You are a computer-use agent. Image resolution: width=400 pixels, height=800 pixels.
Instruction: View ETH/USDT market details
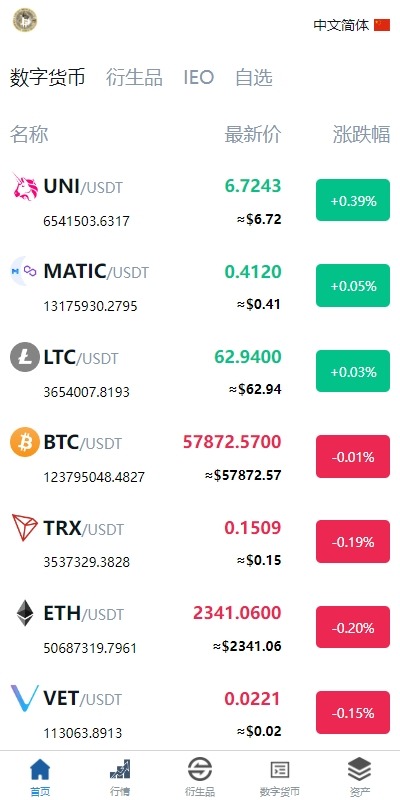(x=200, y=627)
